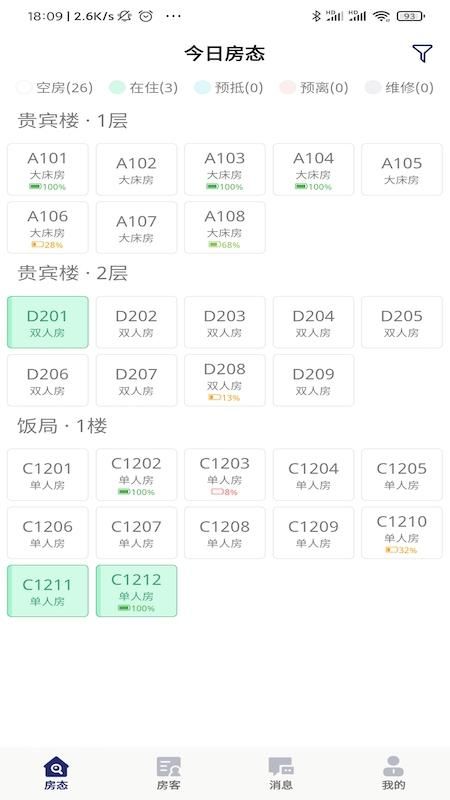
Task: Open occupied room D201
Action: click(47, 322)
